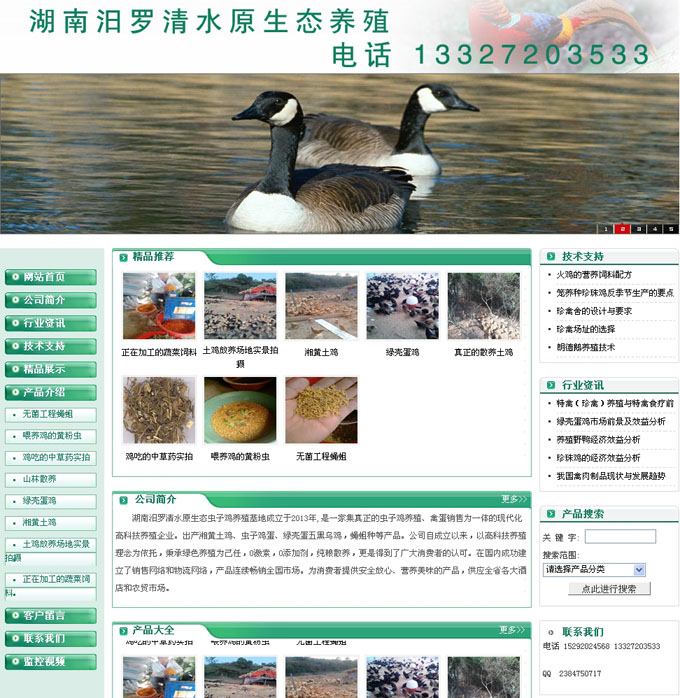Select 技术支持 in the left menu
This screenshot has width=680, height=698.
pyautogui.click(x=50, y=346)
